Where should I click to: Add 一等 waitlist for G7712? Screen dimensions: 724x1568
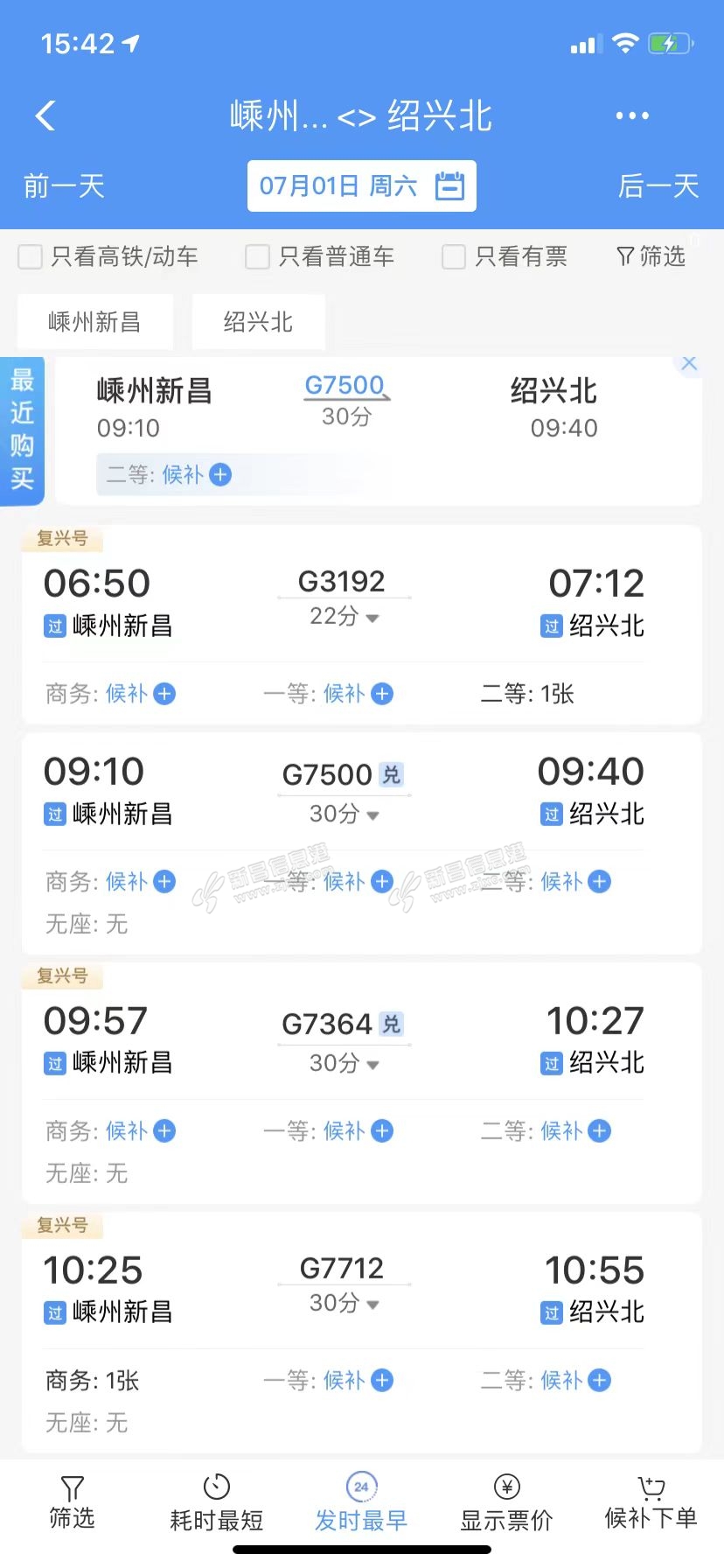(382, 1381)
